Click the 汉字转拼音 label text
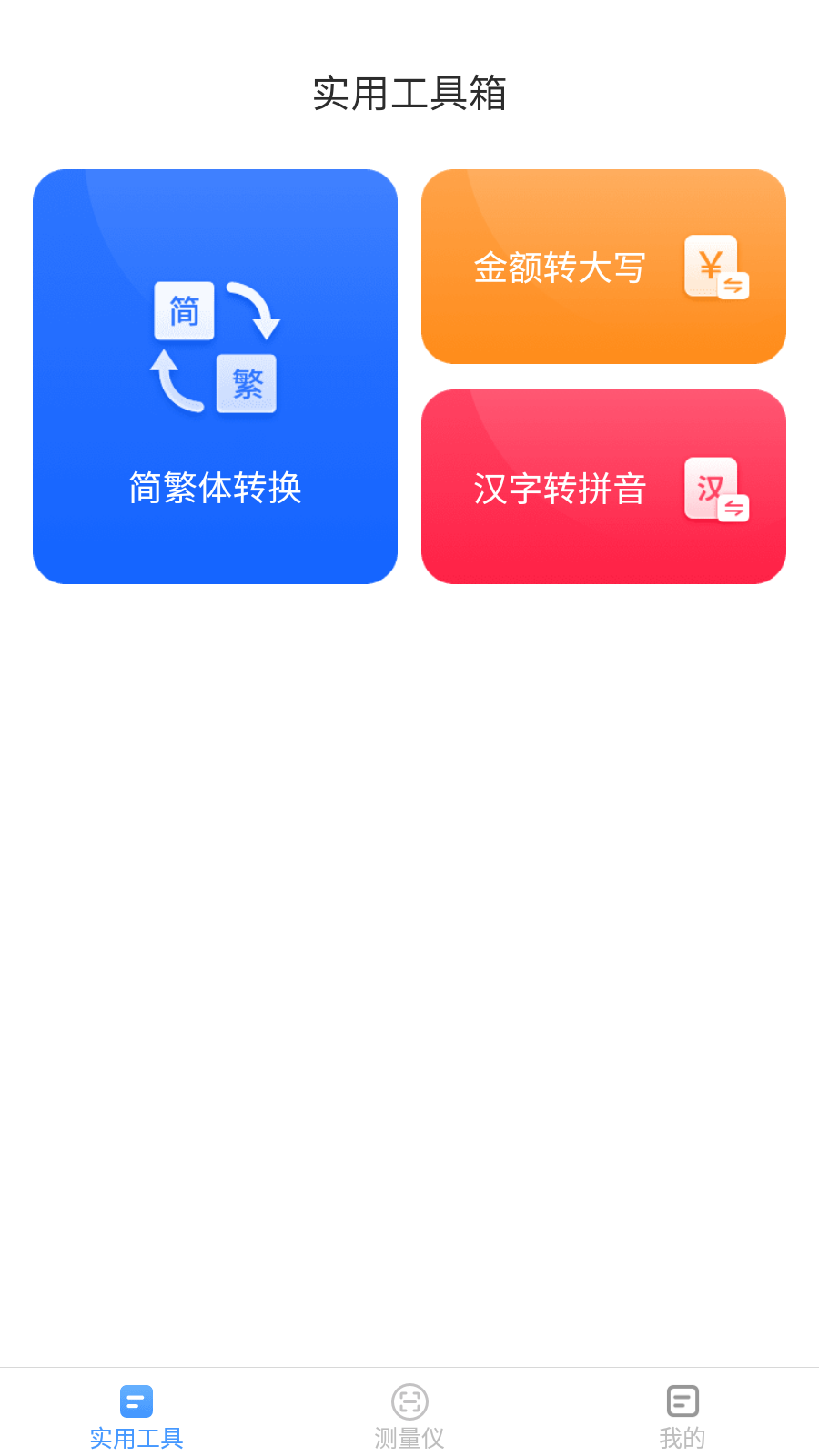 tap(559, 489)
